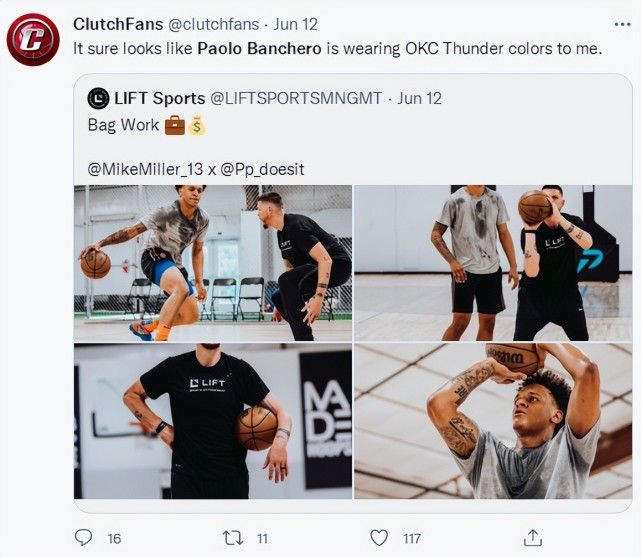View the jump shot close-up photo
Screen dimensions: 641x557
tap(493, 421)
